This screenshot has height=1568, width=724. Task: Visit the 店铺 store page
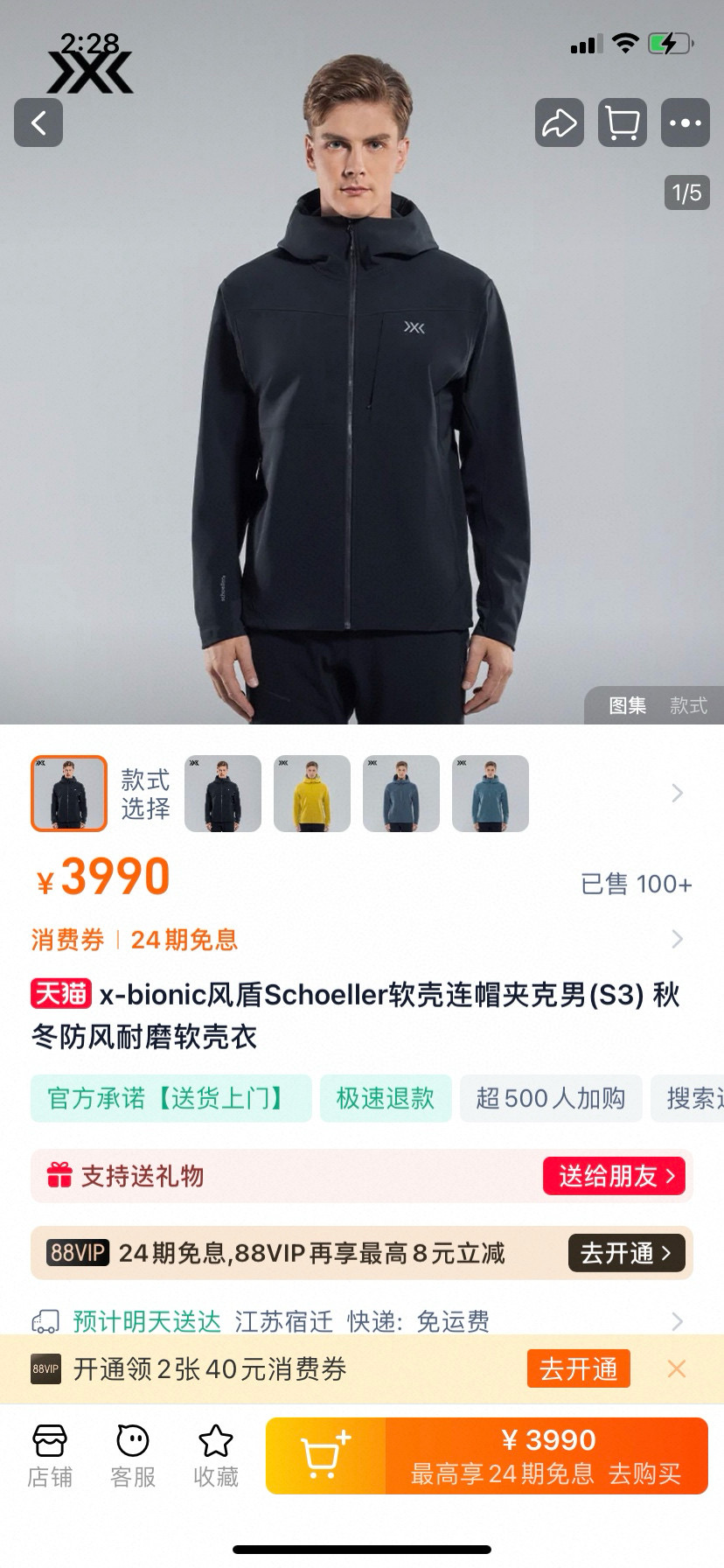pyautogui.click(x=50, y=1456)
